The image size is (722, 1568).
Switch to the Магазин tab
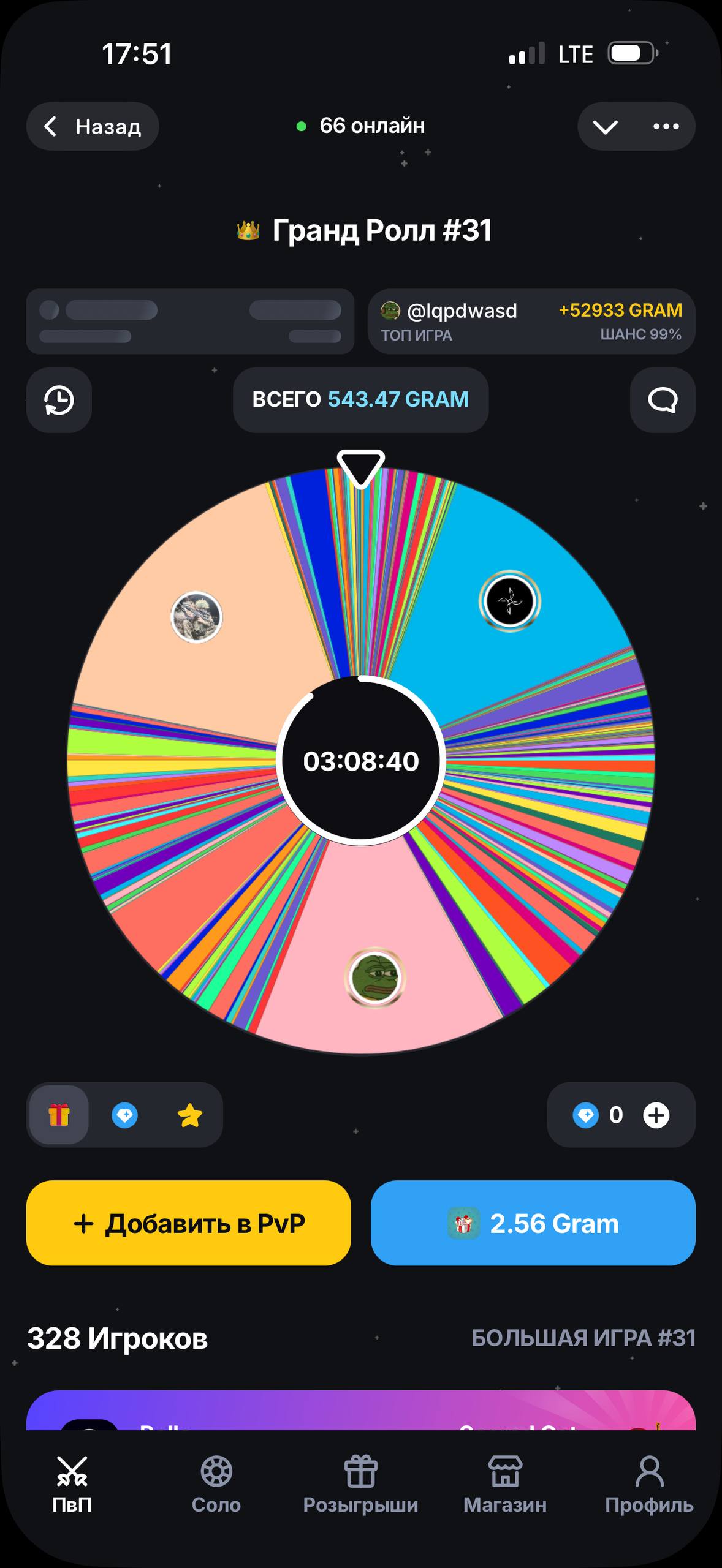[x=505, y=1485]
